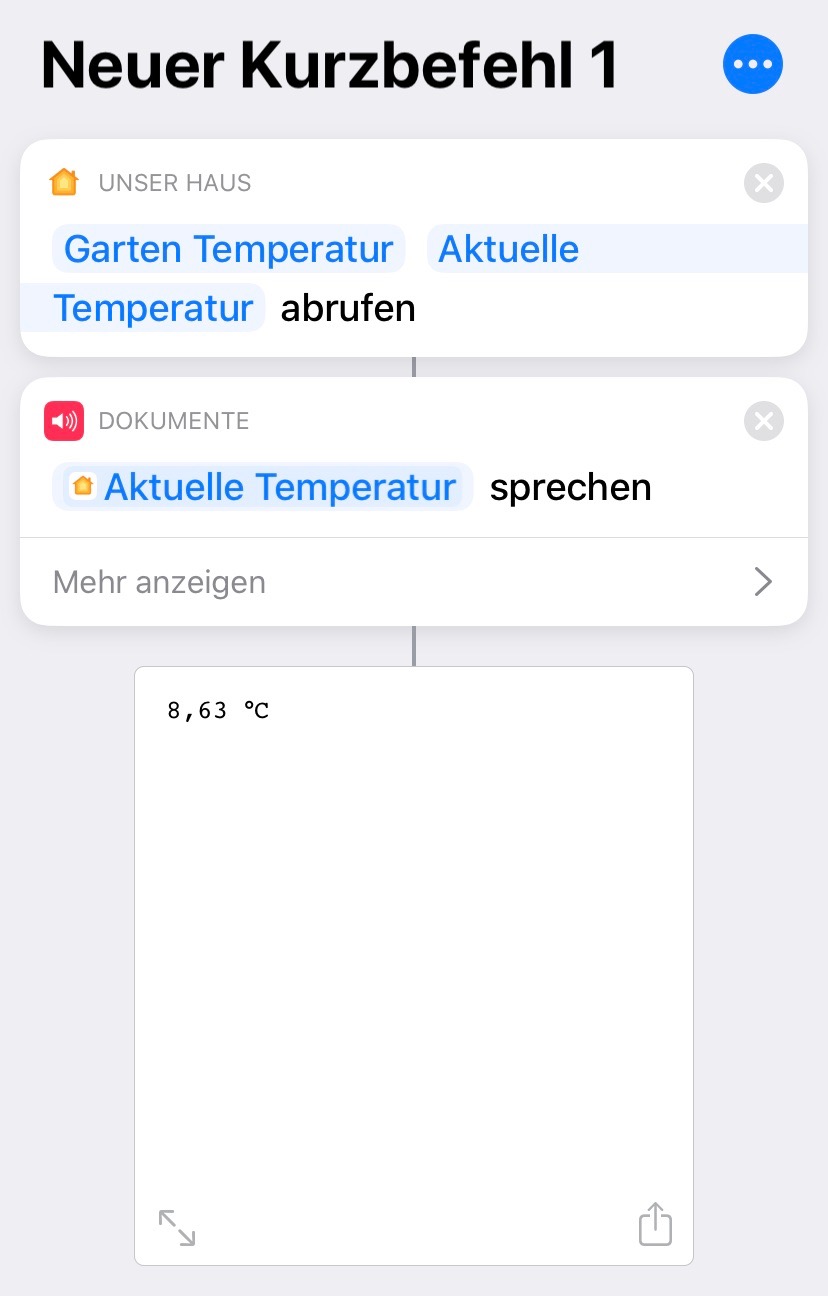Image resolution: width=828 pixels, height=1296 pixels.
Task: Remove the Dokumente speak action
Action: 763,421
